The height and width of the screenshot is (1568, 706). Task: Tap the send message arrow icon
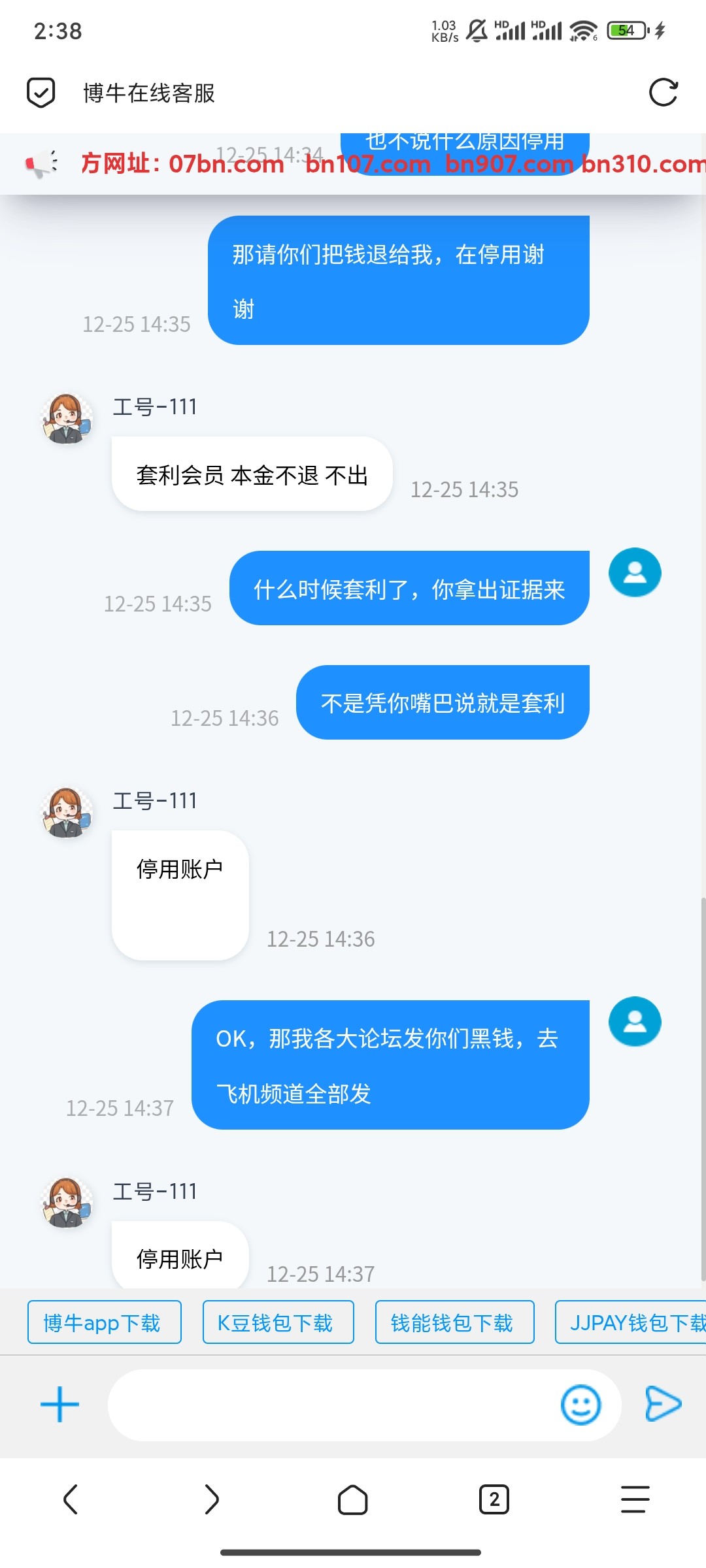click(664, 1404)
